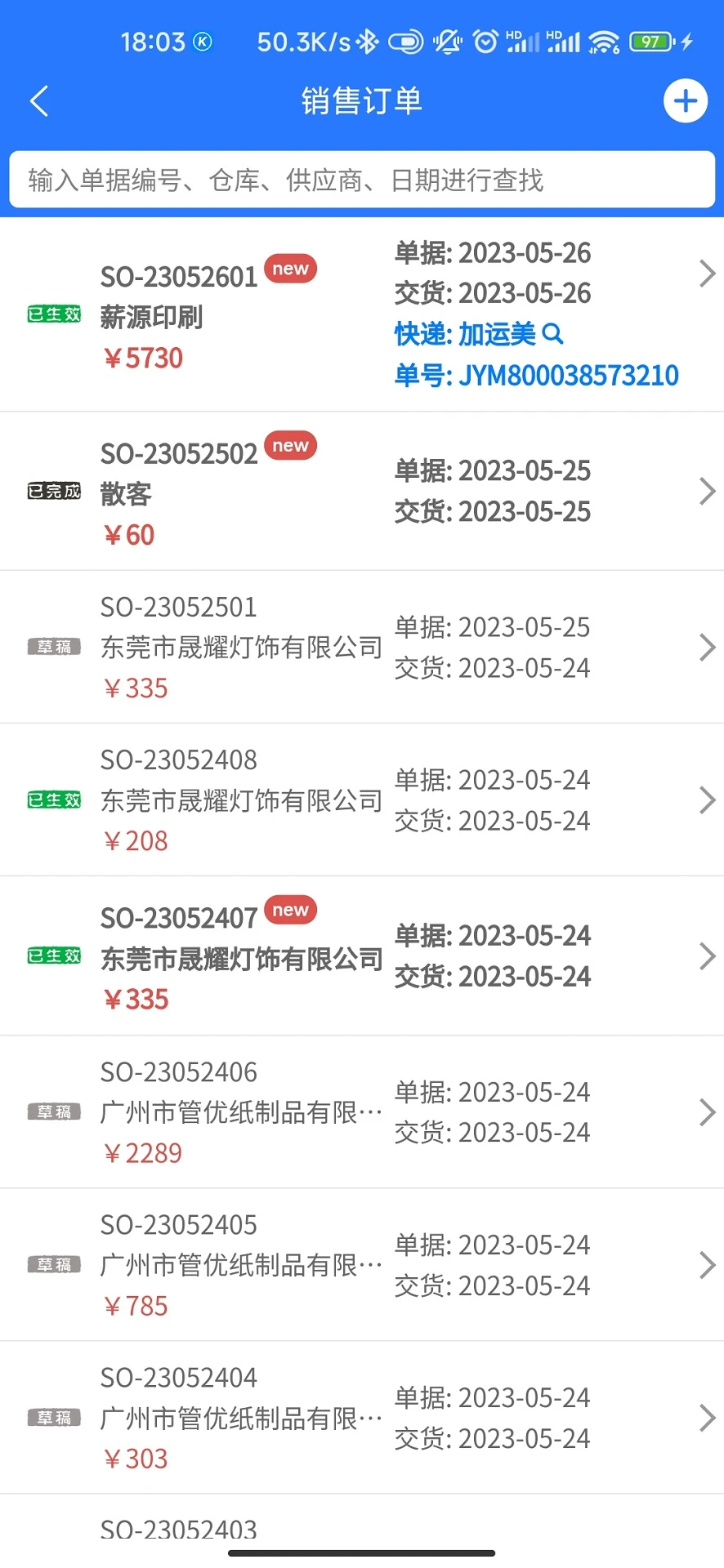Tap the back arrow to leave sales orders

[x=38, y=100]
